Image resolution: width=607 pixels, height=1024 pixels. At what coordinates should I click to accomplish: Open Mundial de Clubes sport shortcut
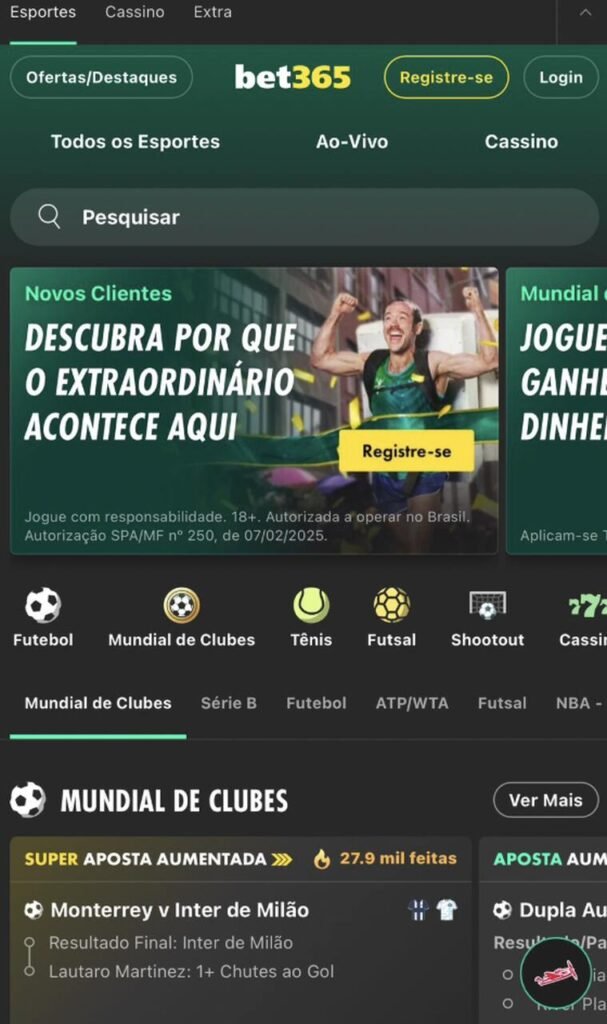point(181,617)
